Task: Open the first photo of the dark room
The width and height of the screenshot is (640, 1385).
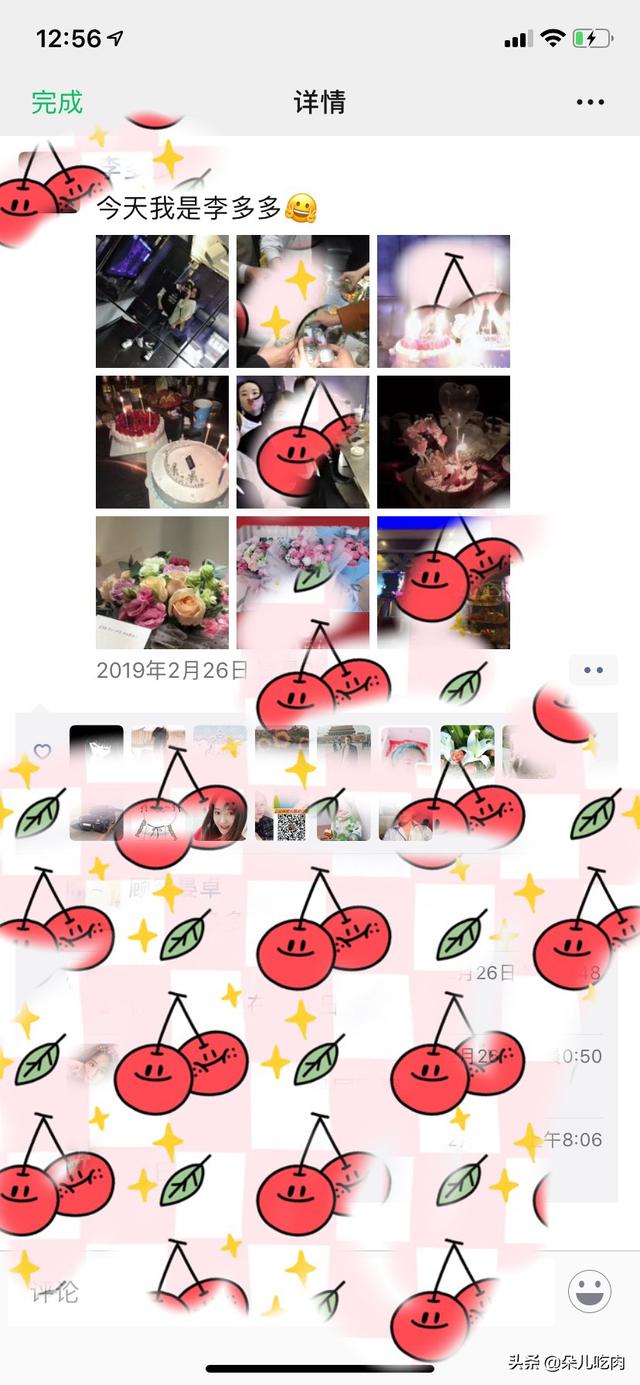Action: point(162,301)
